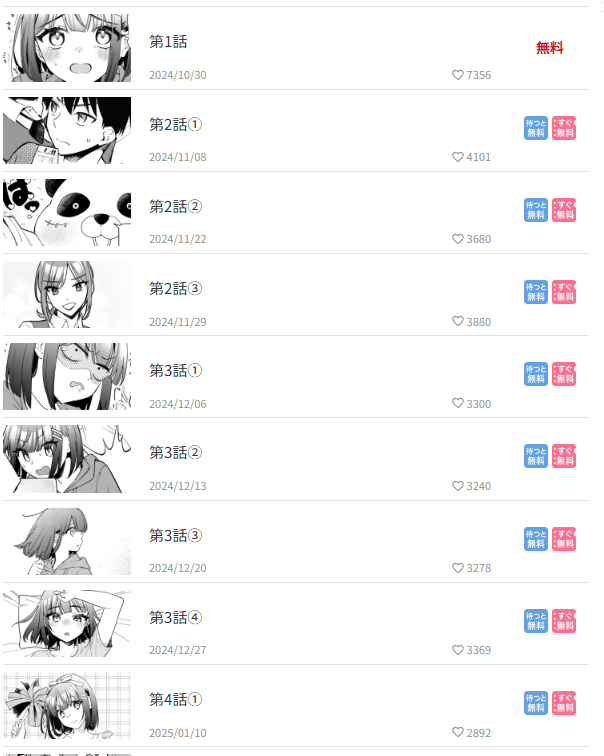Viewport: 604px width, 756px height.
Task: Select episode 第3話④ dated 2024/12/27
Action: point(175,617)
